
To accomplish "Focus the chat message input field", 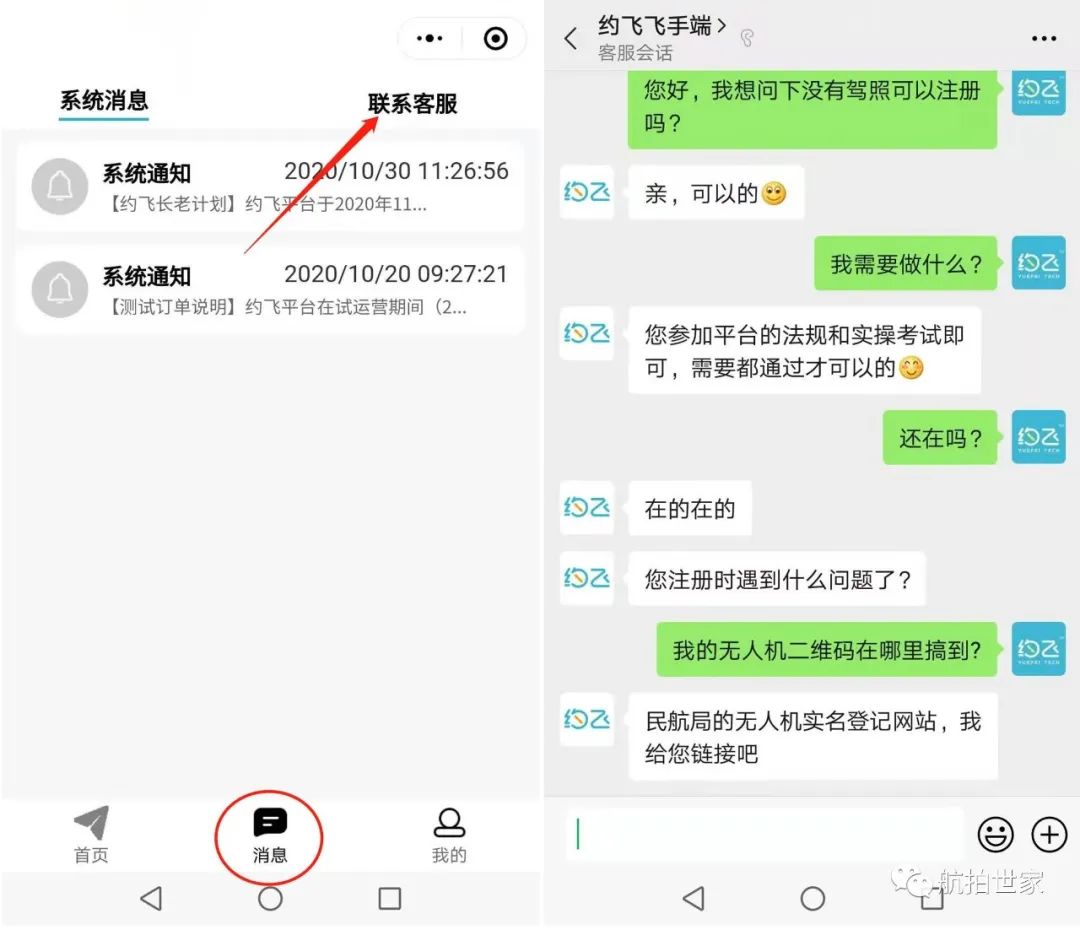I will pyautogui.click(x=765, y=834).
